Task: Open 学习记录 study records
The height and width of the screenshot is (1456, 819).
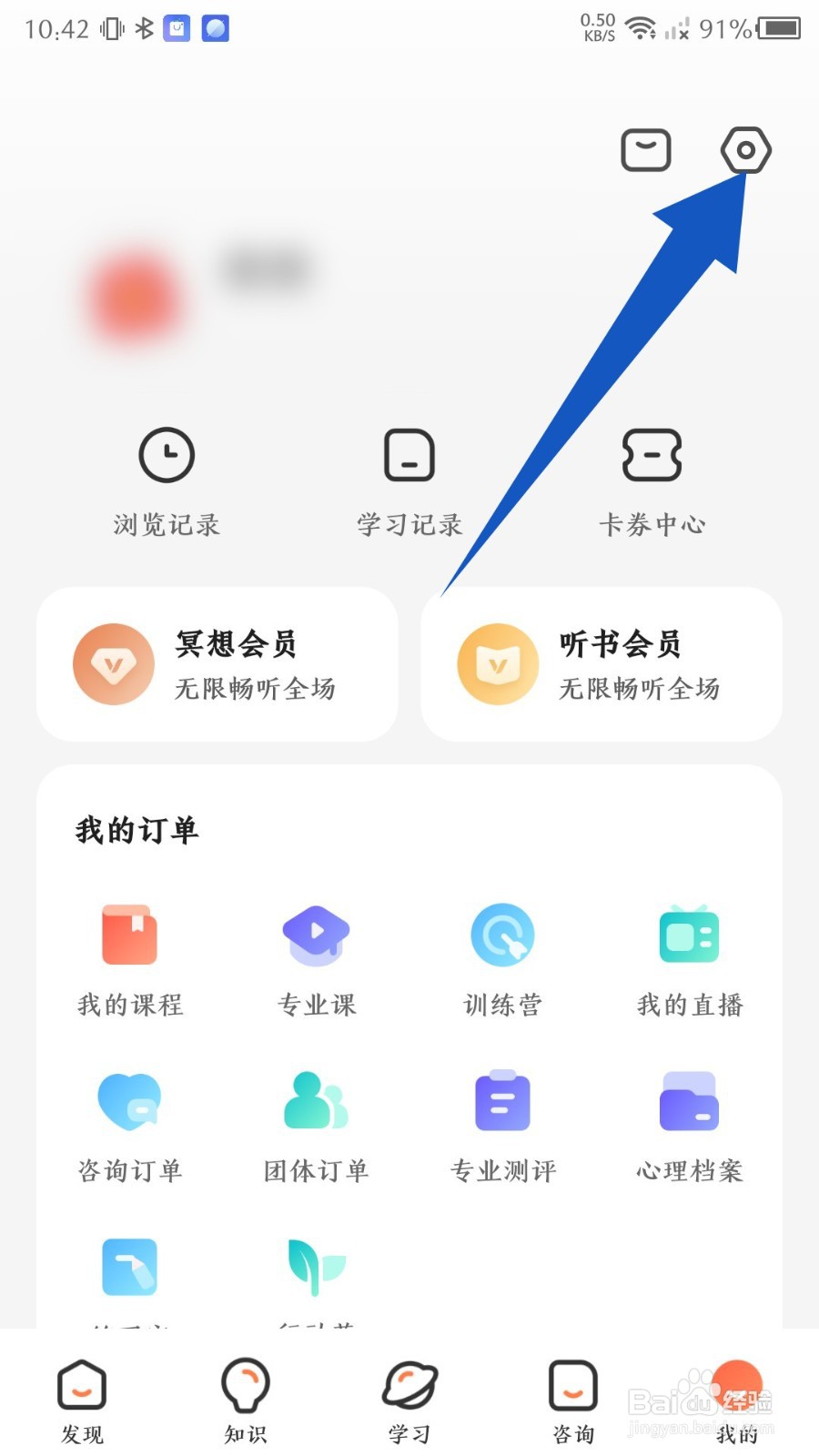Action: point(409,478)
